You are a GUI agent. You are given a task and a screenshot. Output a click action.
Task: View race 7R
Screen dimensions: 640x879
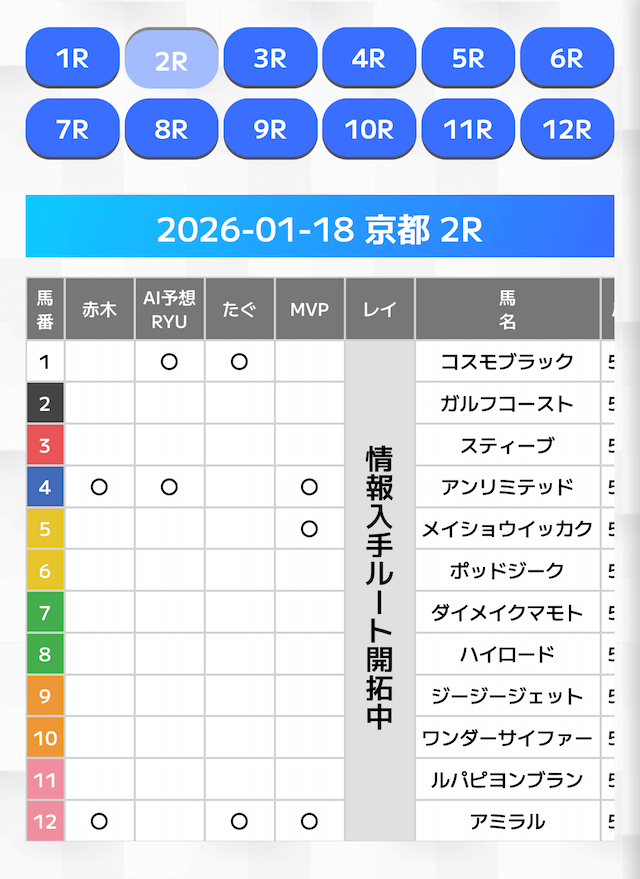coord(72,129)
